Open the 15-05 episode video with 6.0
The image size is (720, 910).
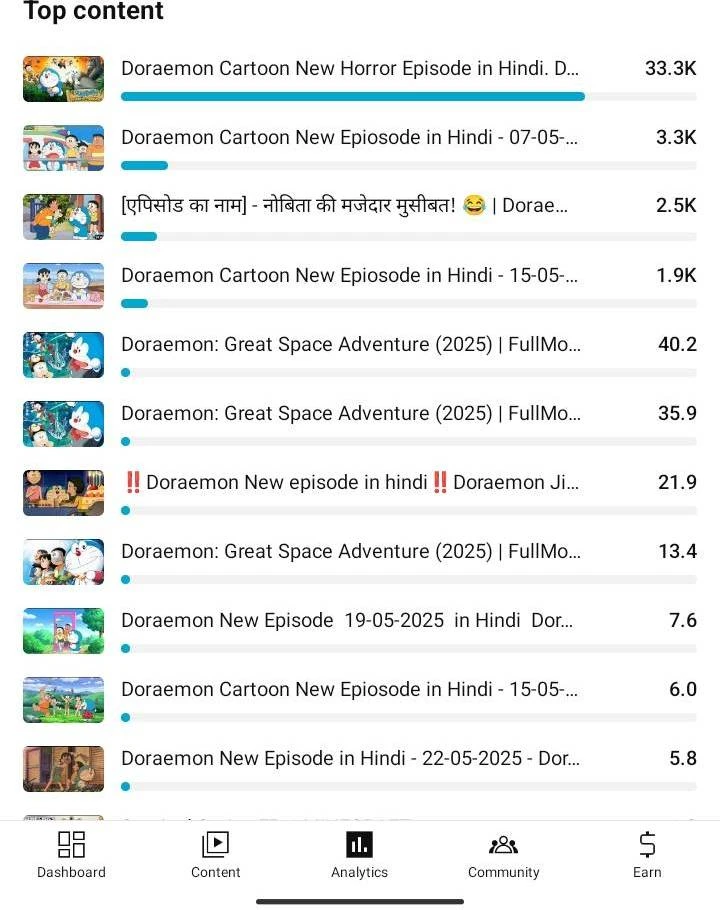point(360,700)
